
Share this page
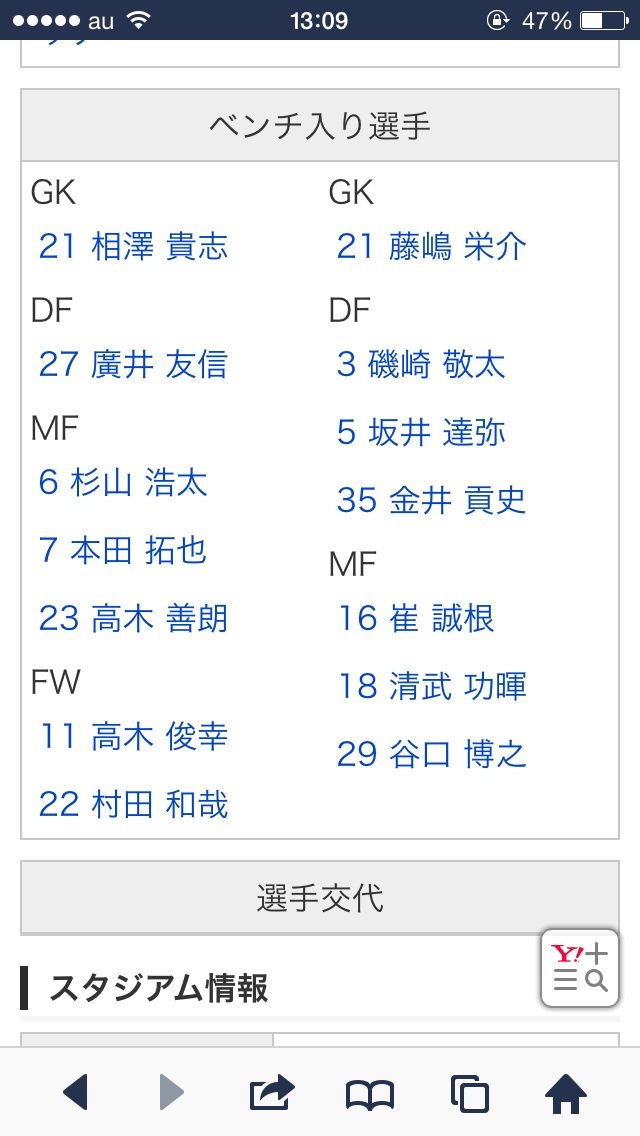[x=272, y=1093]
